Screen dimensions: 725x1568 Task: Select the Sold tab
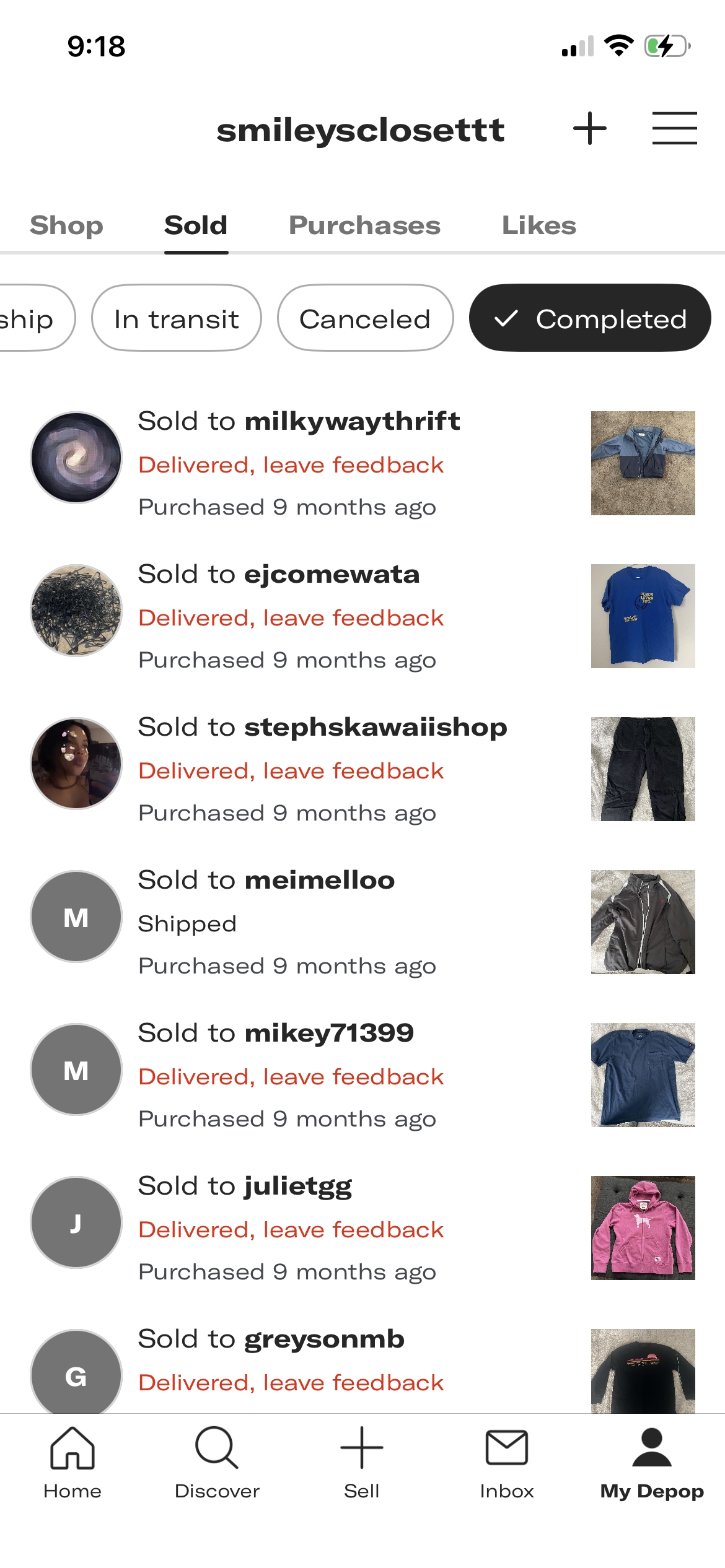coord(196,225)
